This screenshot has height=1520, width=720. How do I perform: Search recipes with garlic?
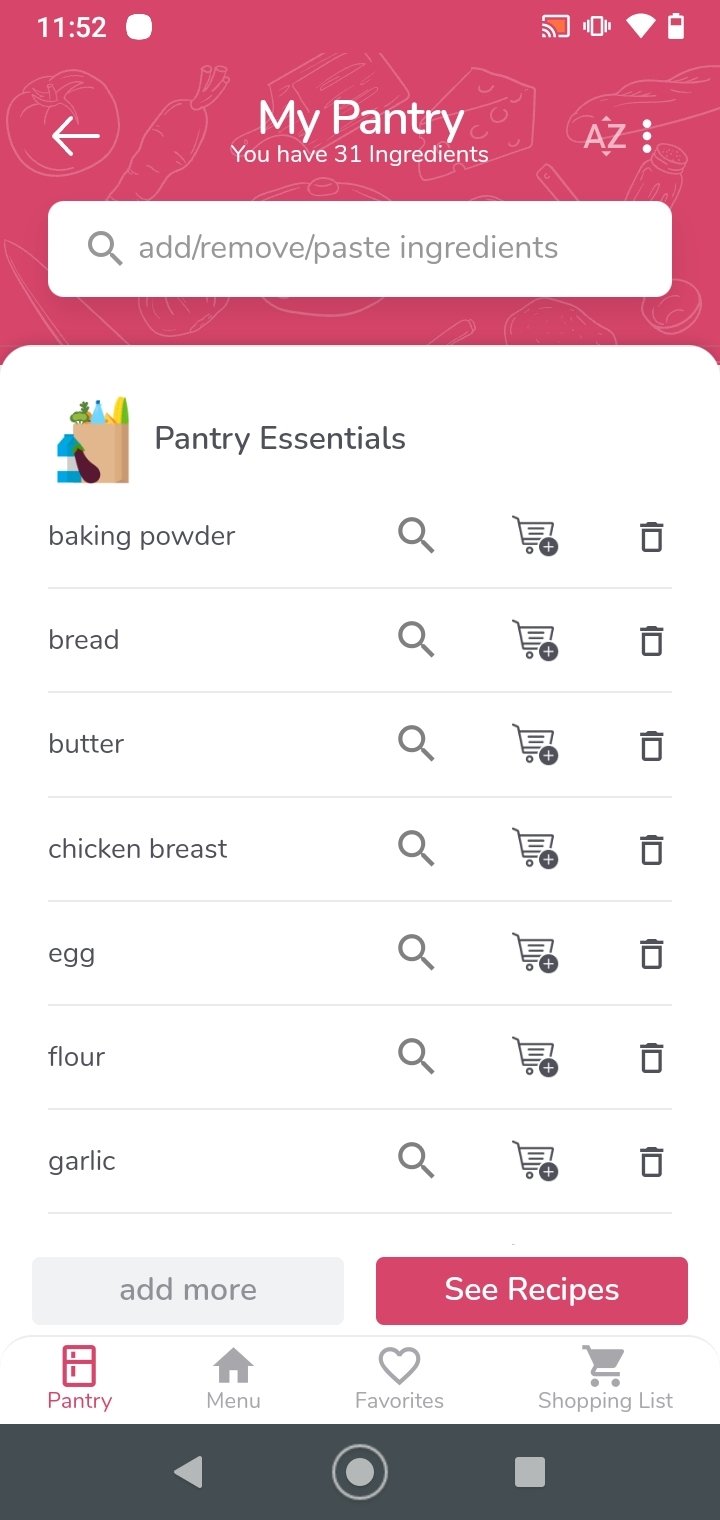(416, 1161)
